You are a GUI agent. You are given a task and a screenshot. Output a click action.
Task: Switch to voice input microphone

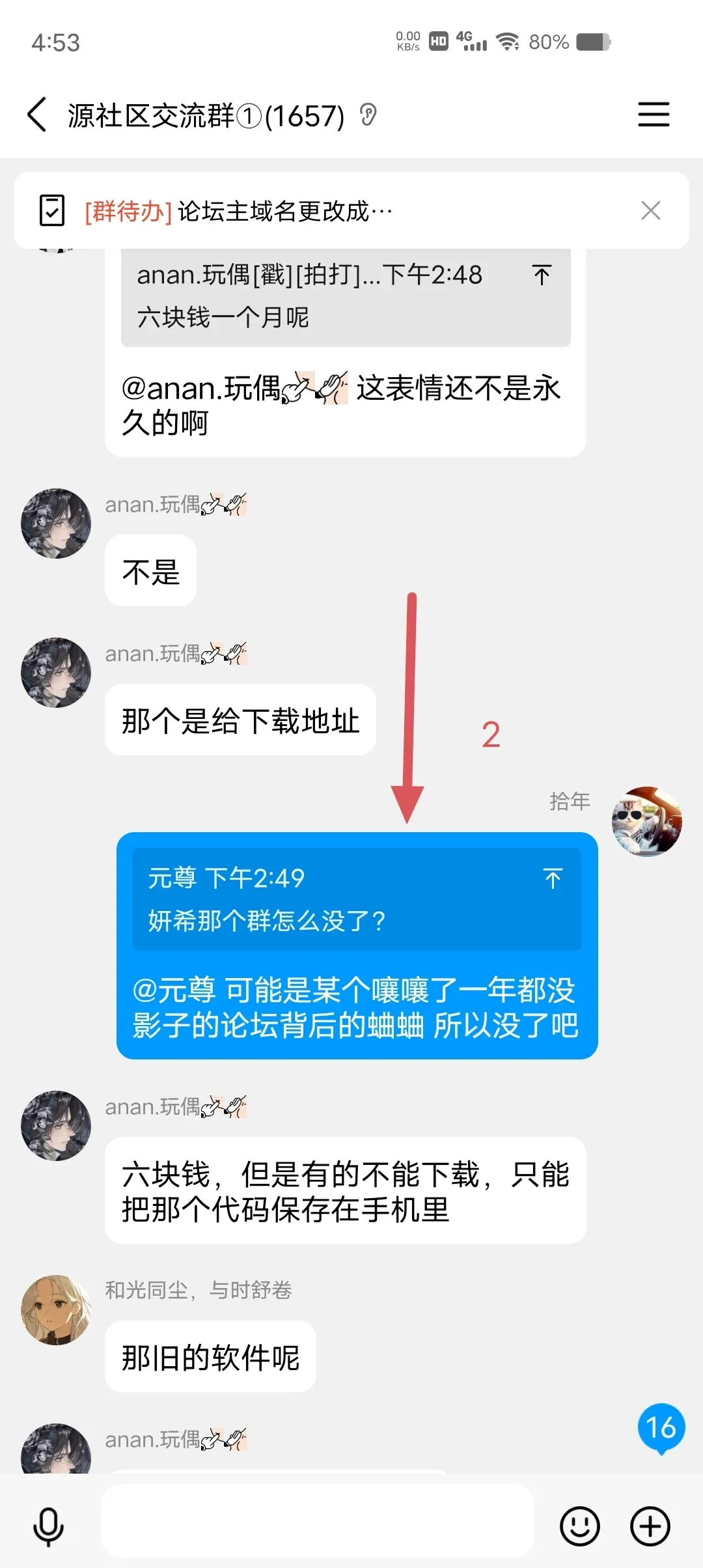coord(49,1526)
